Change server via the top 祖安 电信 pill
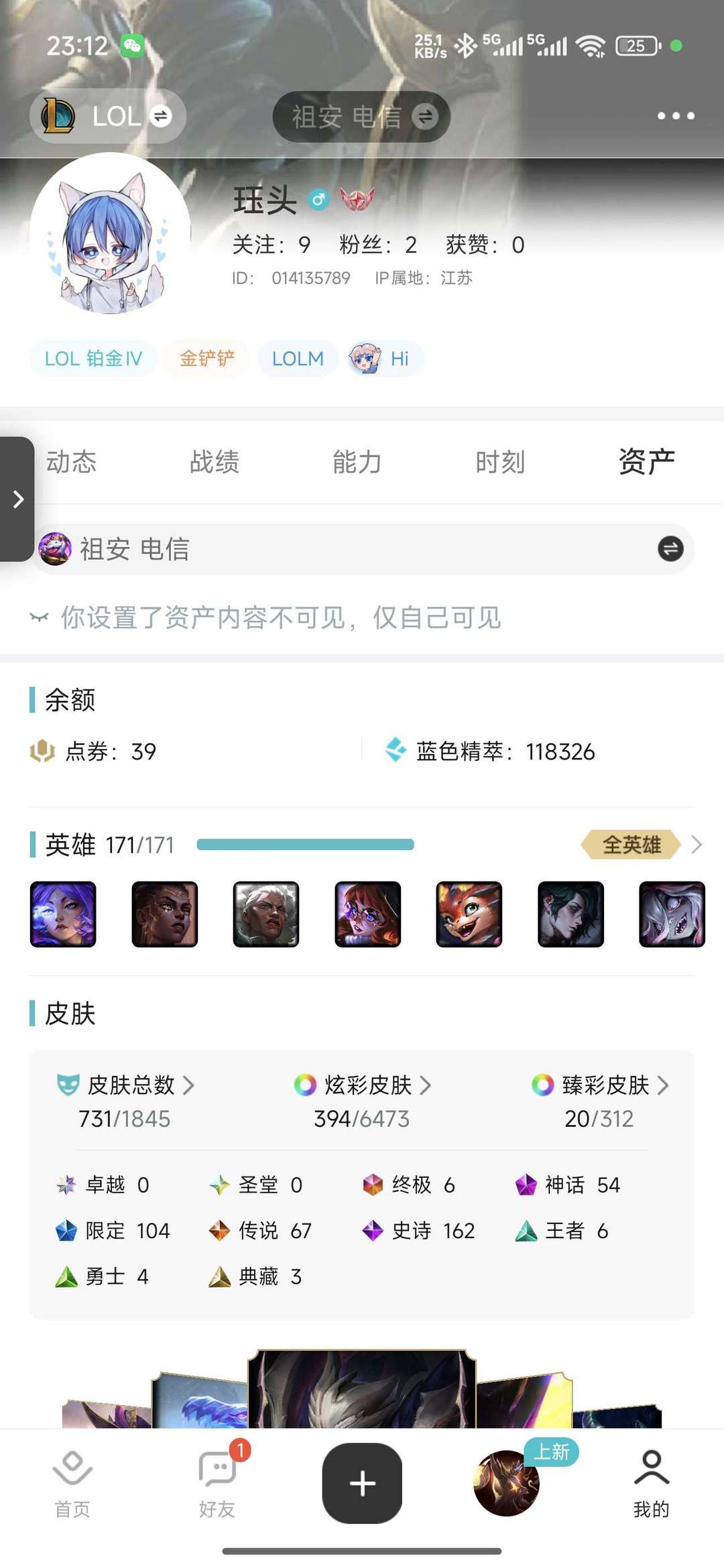The width and height of the screenshot is (724, 1568). (361, 117)
